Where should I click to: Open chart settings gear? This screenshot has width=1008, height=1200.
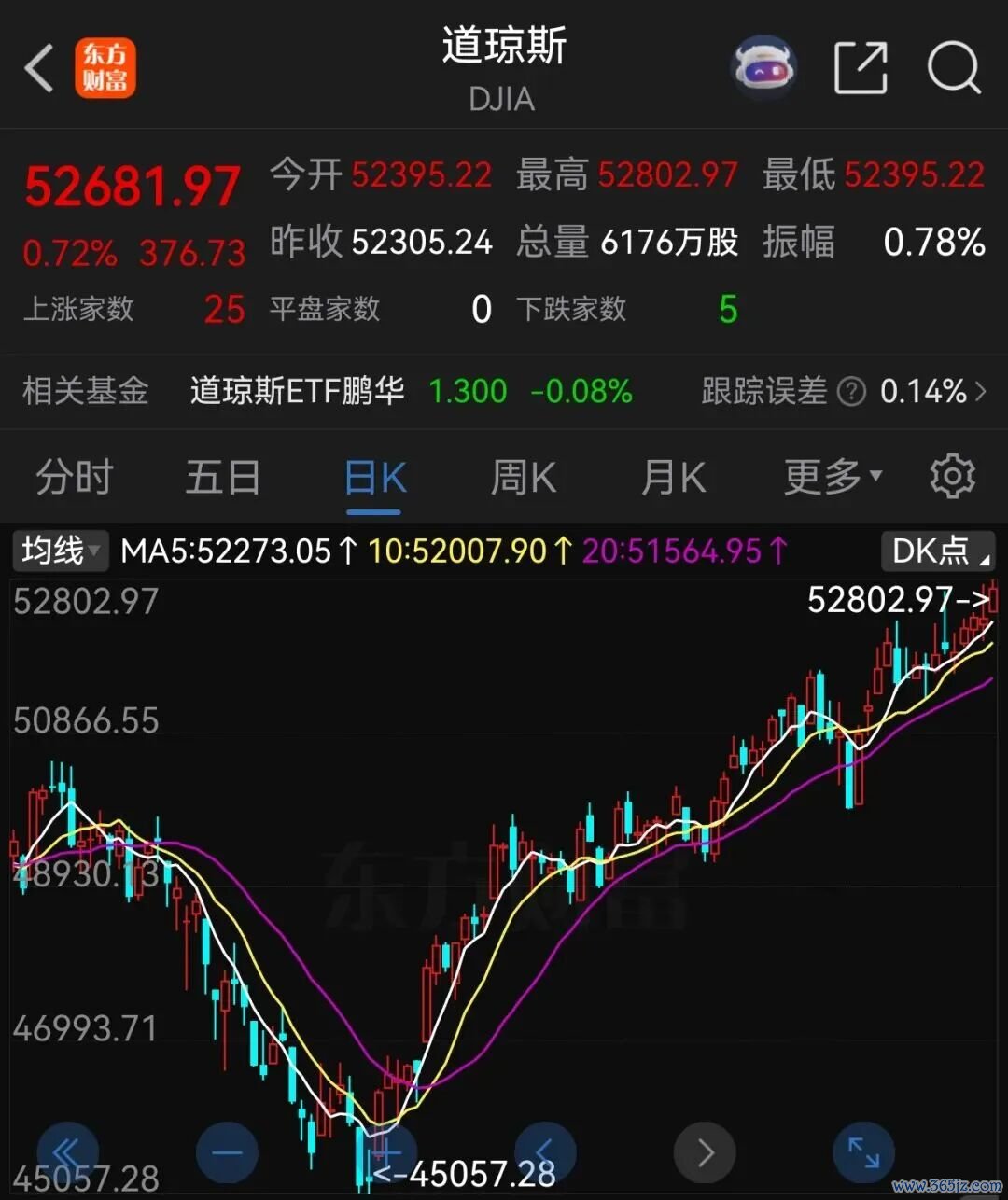click(952, 477)
